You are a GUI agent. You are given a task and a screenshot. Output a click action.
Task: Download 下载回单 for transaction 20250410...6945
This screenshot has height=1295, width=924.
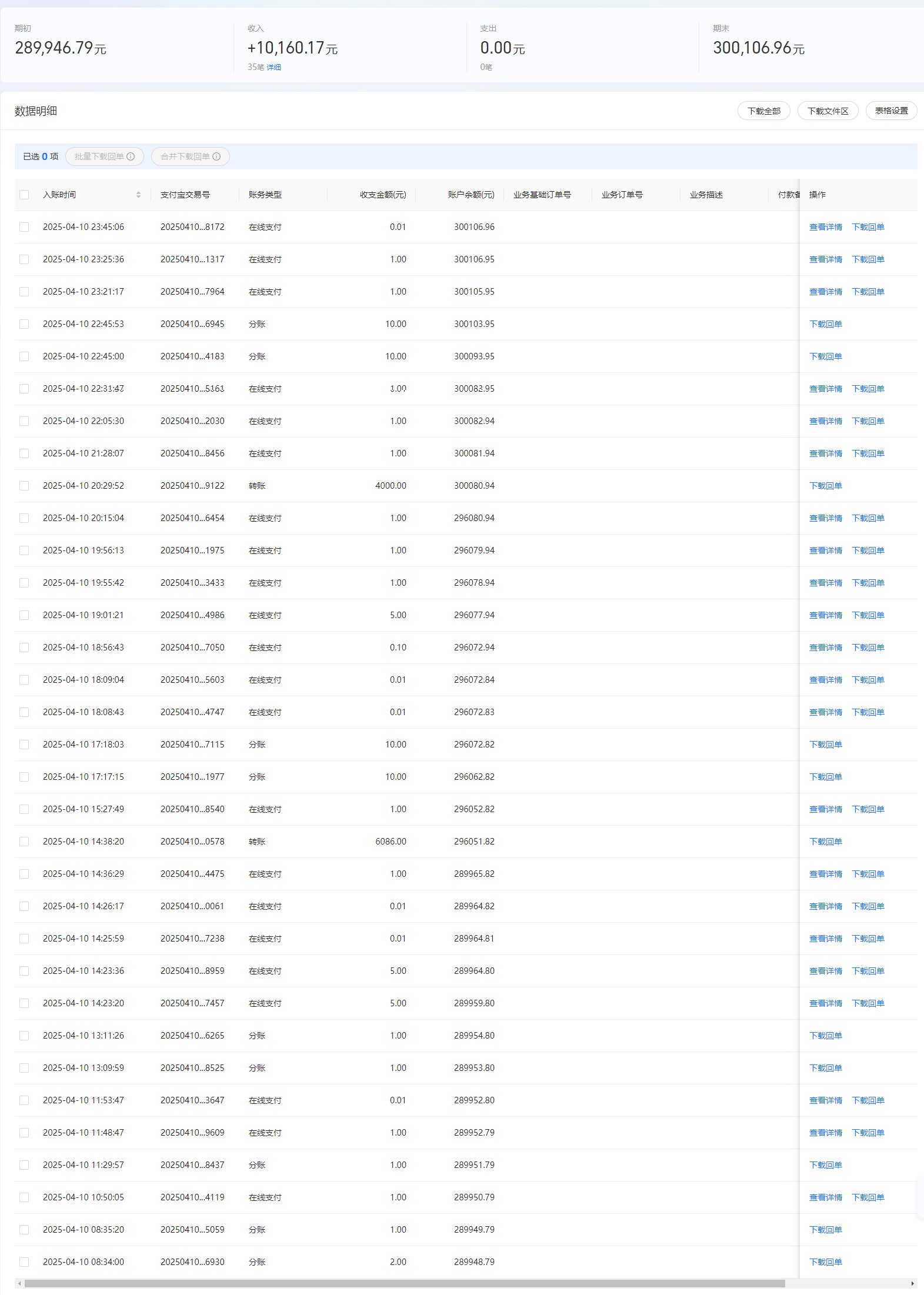tap(825, 324)
